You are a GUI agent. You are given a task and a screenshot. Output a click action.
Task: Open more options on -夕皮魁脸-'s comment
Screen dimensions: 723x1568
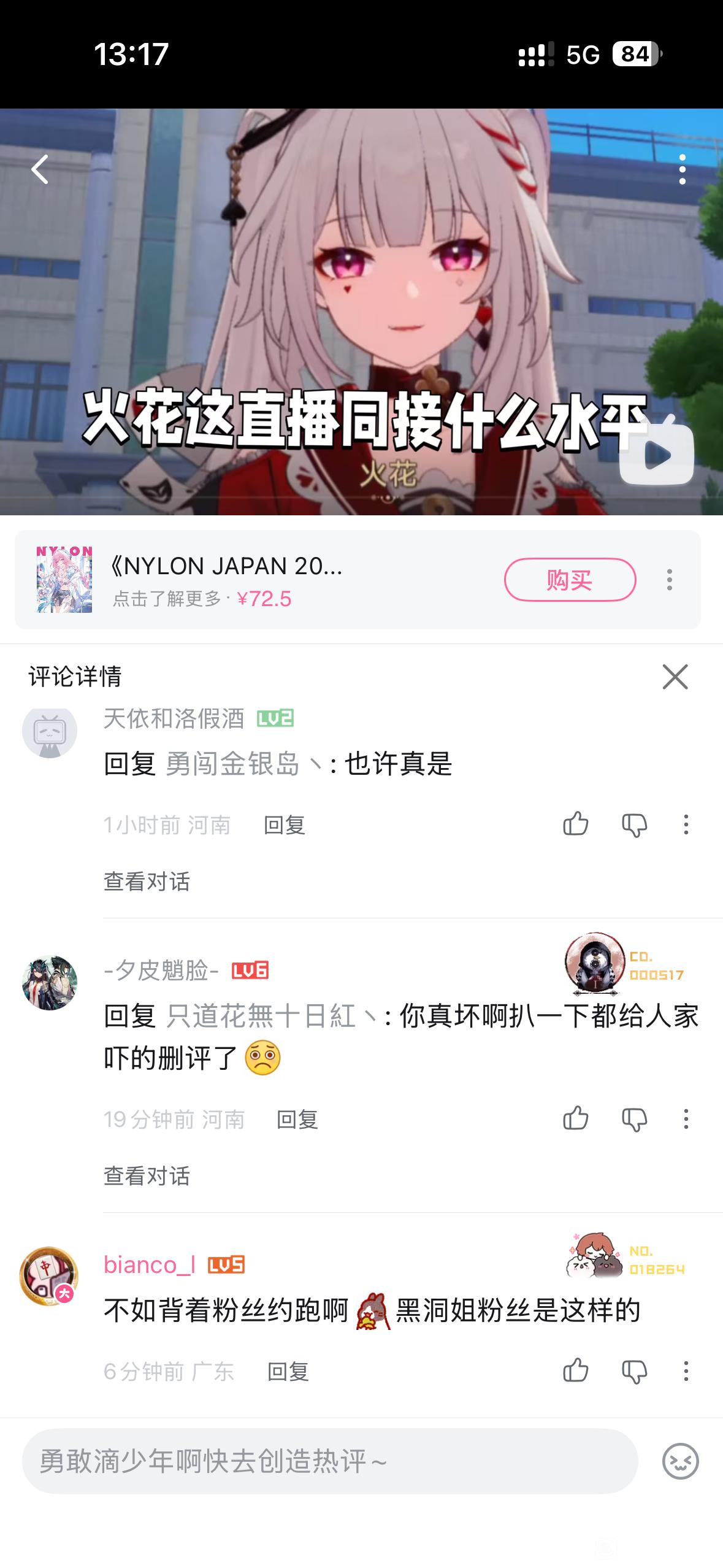(686, 1119)
